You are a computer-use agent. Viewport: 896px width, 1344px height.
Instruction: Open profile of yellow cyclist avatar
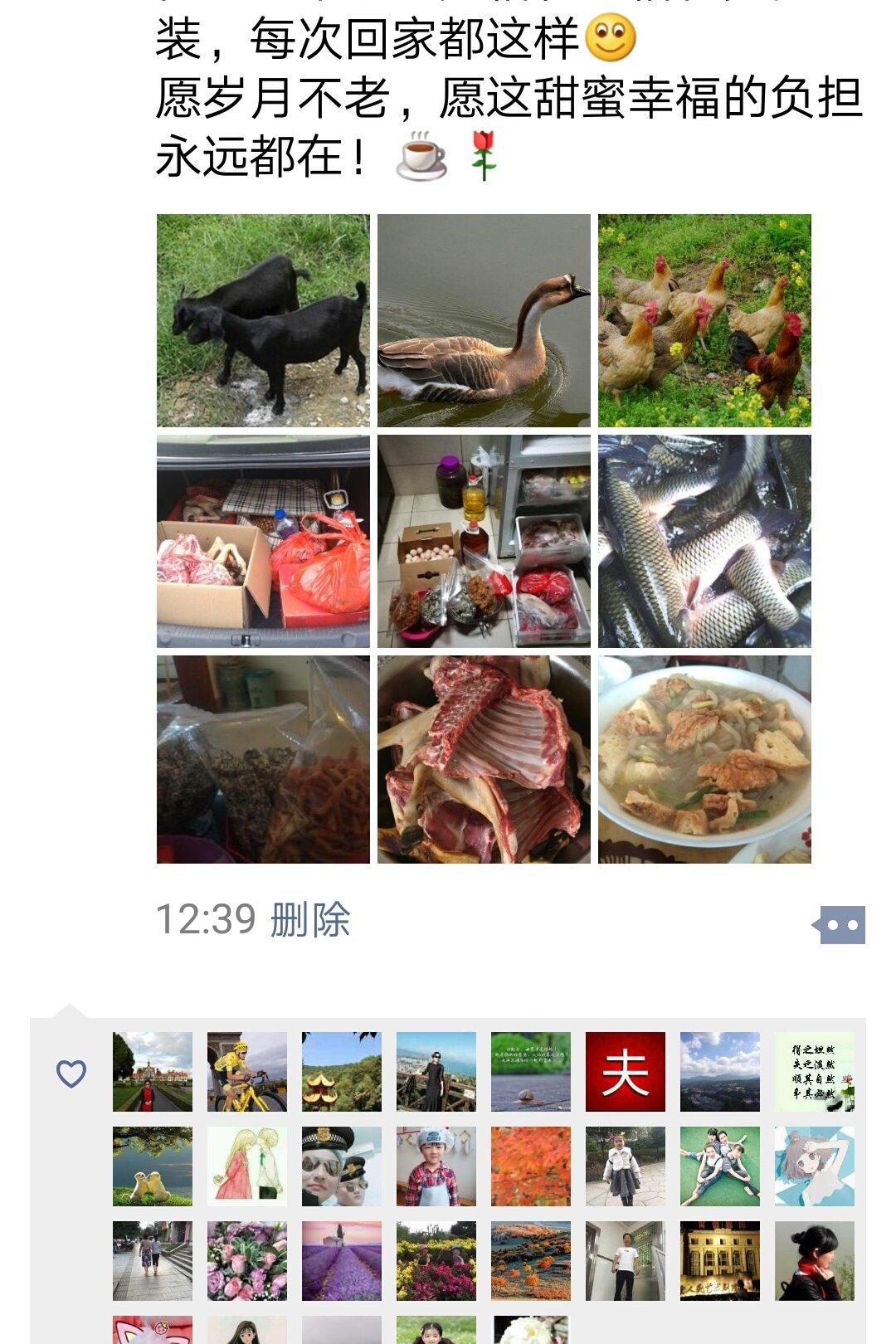coord(247,1072)
